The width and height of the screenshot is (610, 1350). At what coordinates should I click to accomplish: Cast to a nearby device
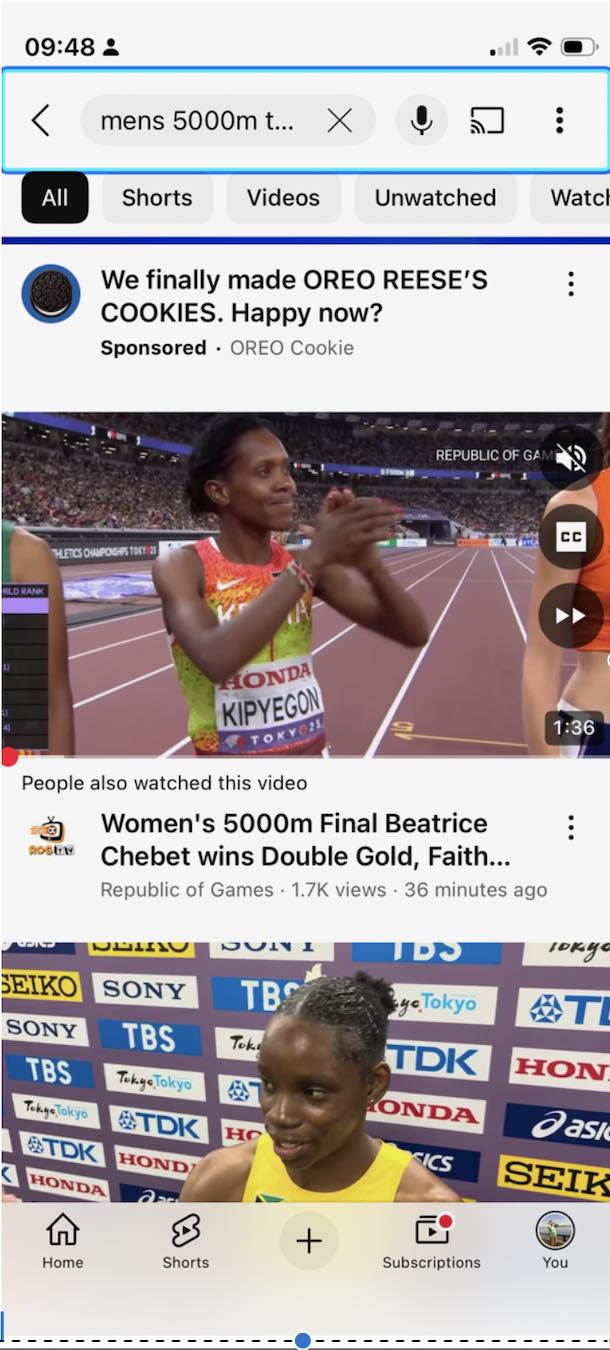487,121
